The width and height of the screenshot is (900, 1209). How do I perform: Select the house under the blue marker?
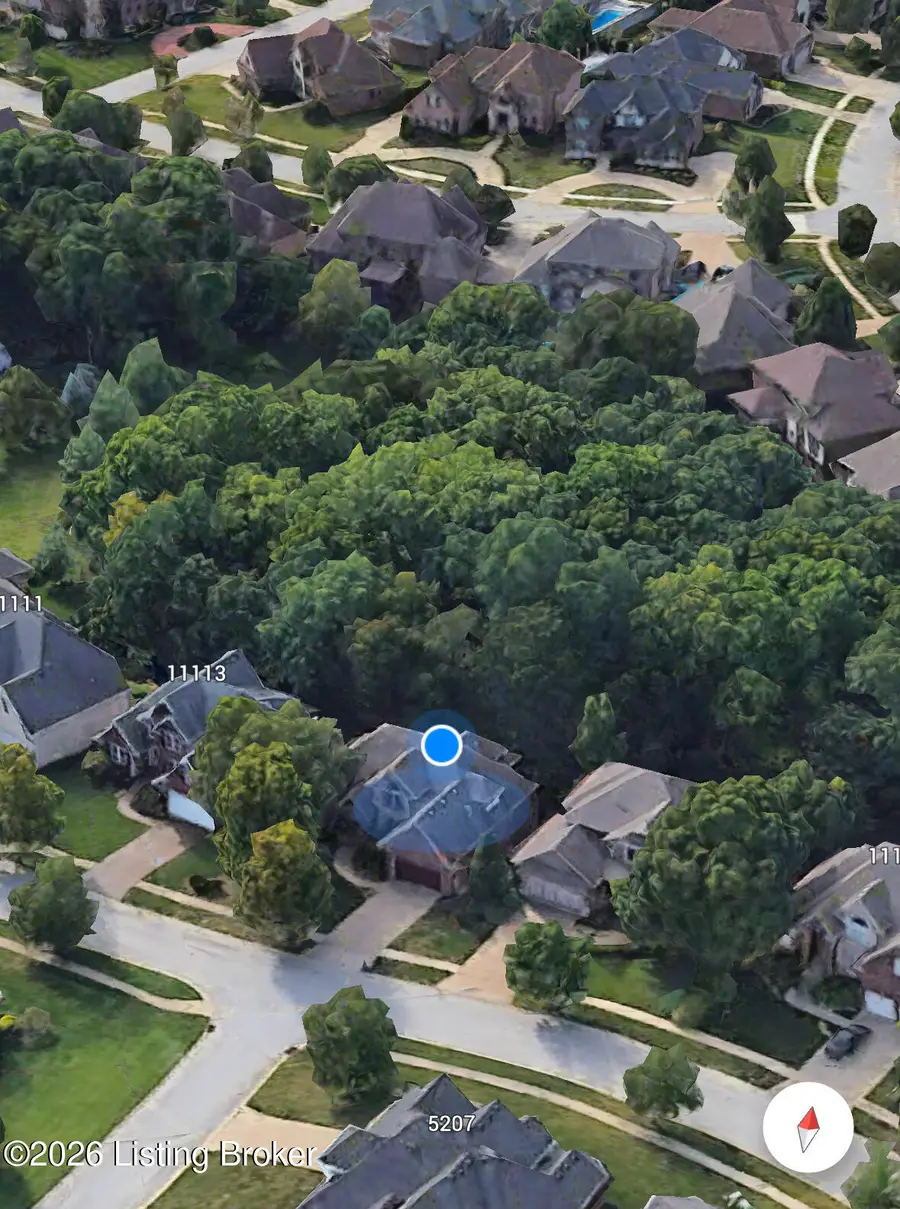point(440,800)
